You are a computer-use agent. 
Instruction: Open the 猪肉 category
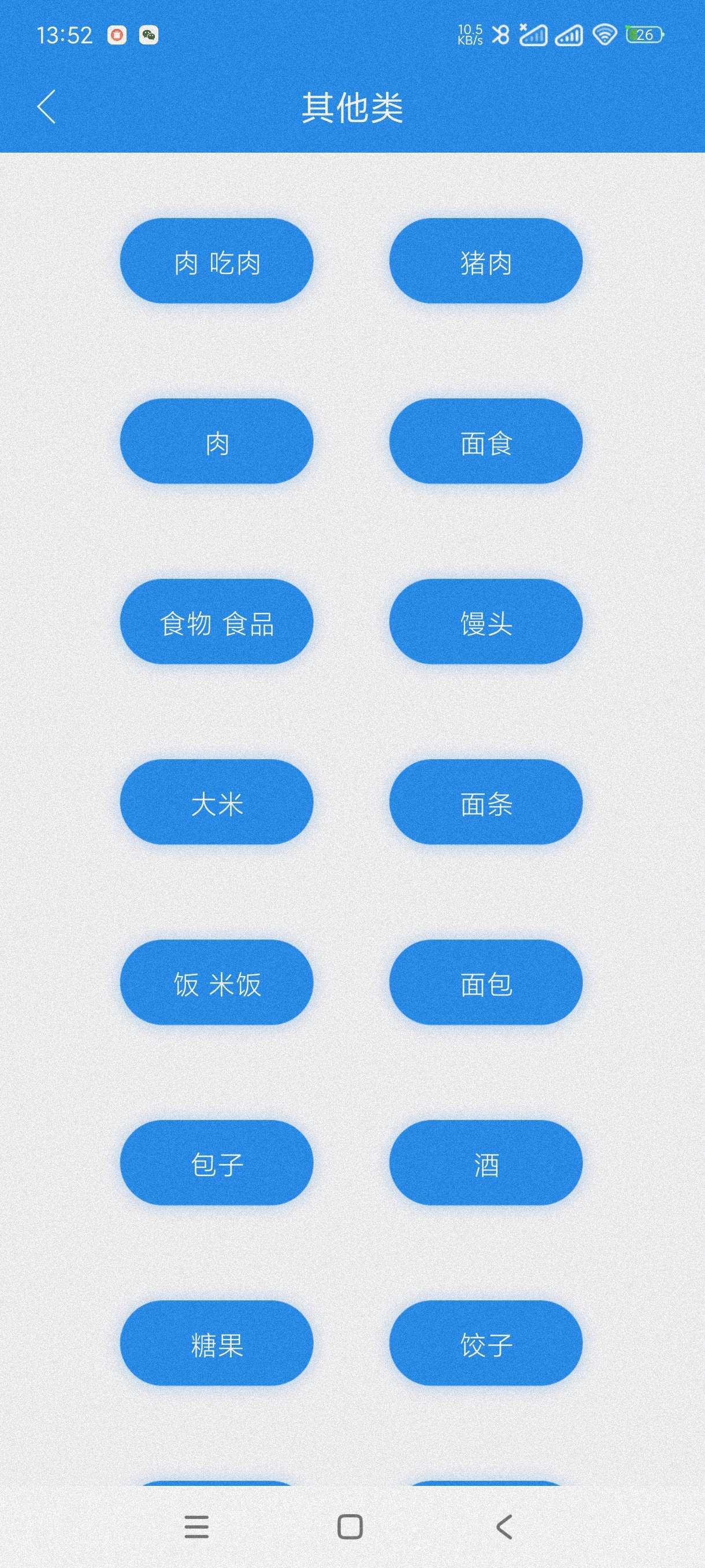pos(485,261)
